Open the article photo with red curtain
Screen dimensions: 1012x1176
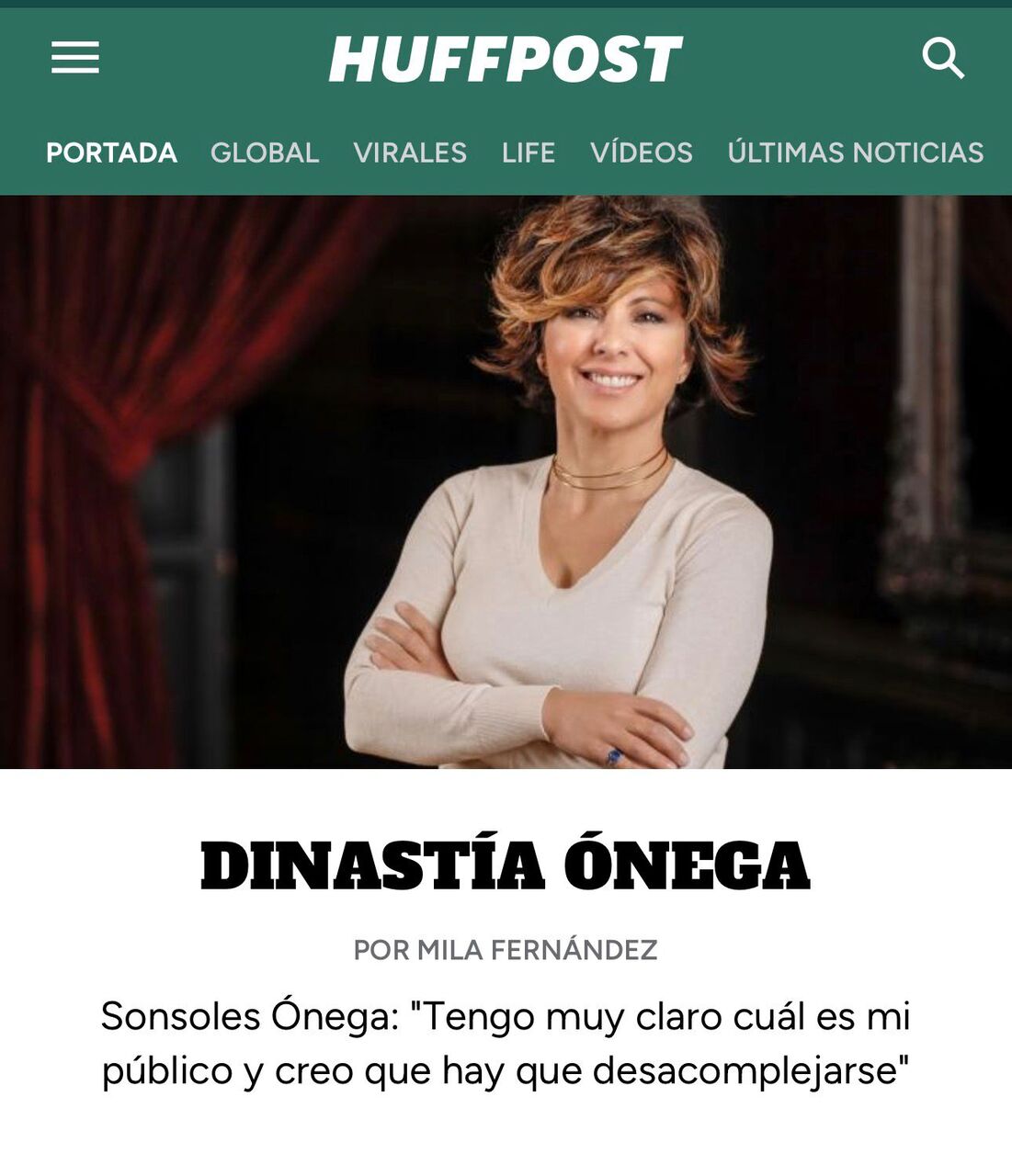[506, 482]
